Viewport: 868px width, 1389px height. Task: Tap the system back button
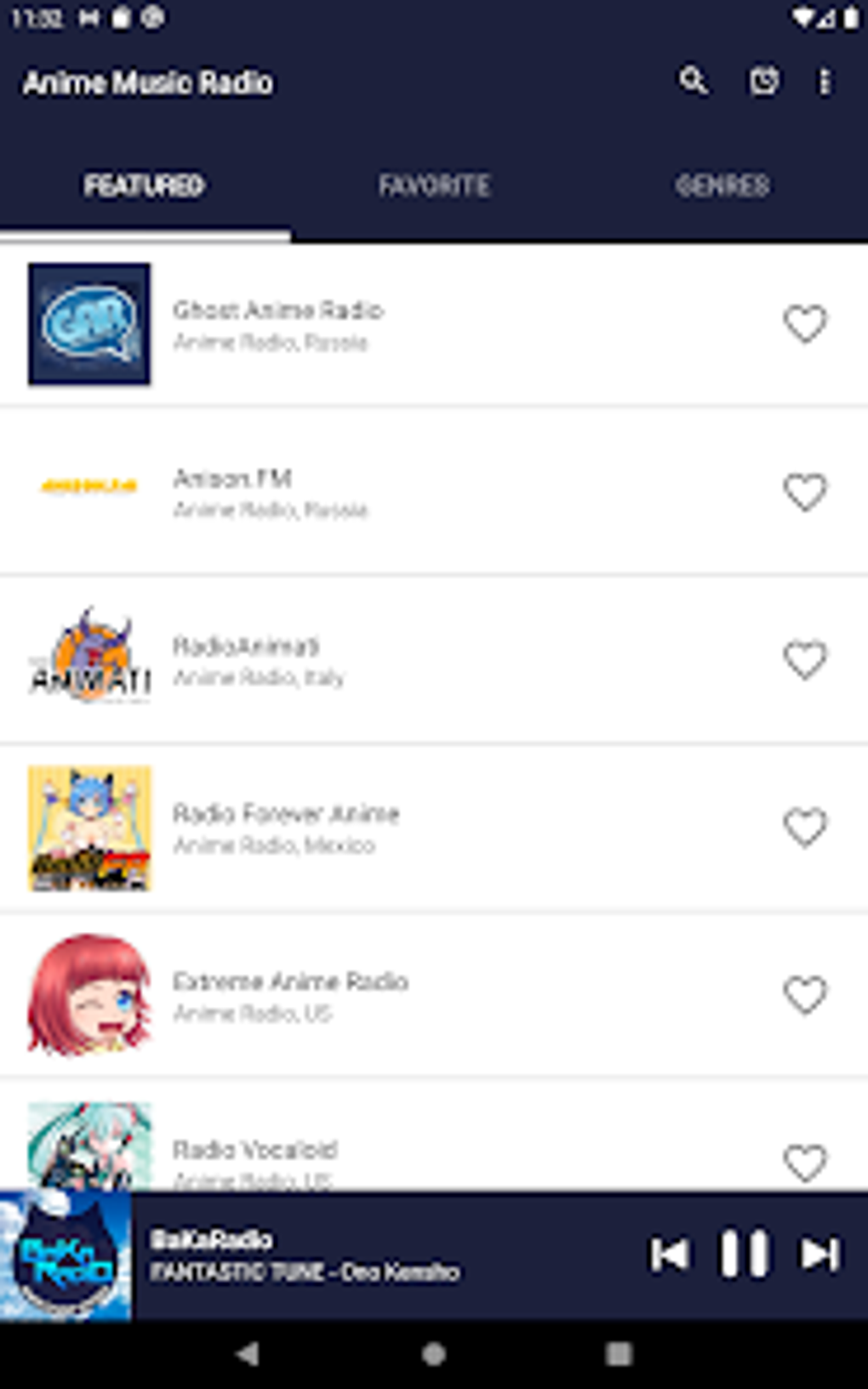pos(248,1353)
